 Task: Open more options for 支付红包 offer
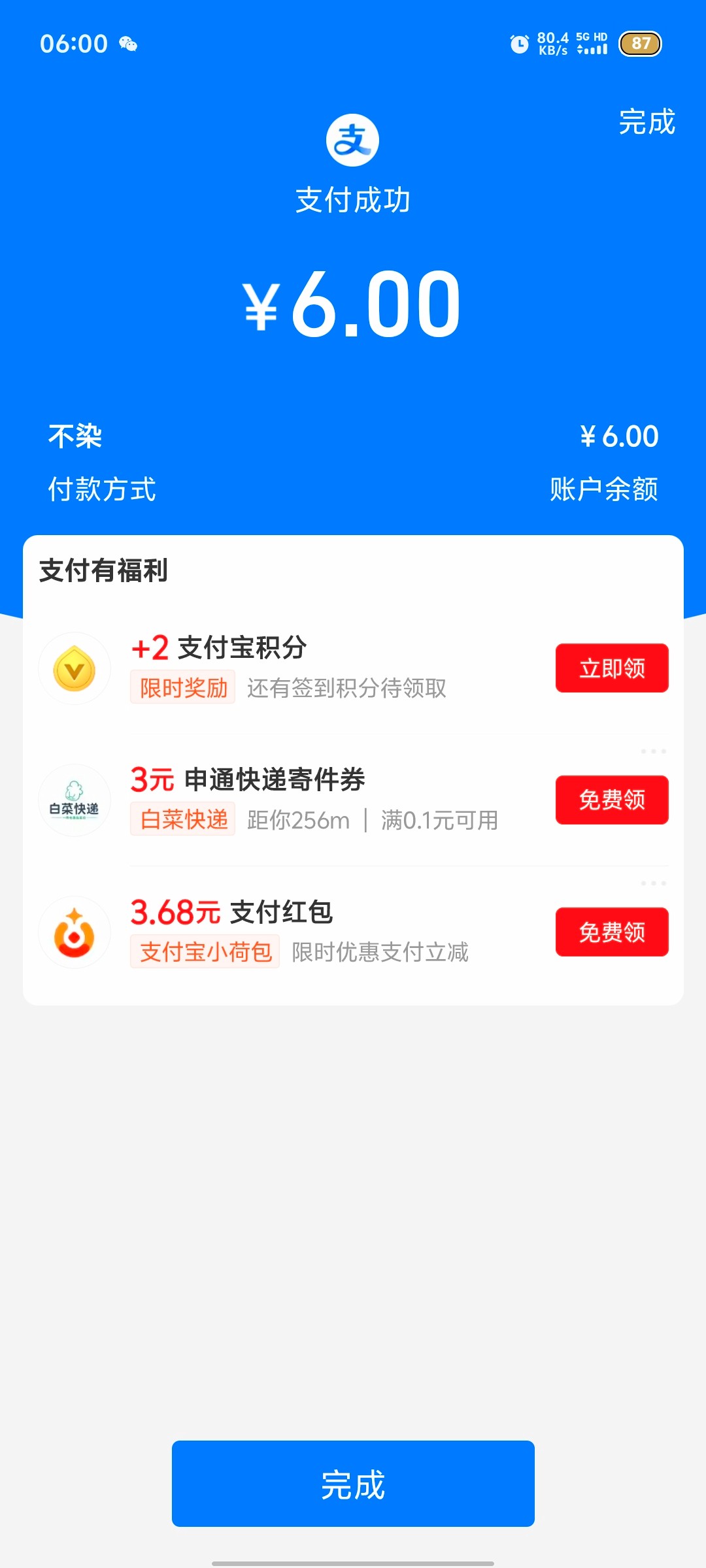653,883
